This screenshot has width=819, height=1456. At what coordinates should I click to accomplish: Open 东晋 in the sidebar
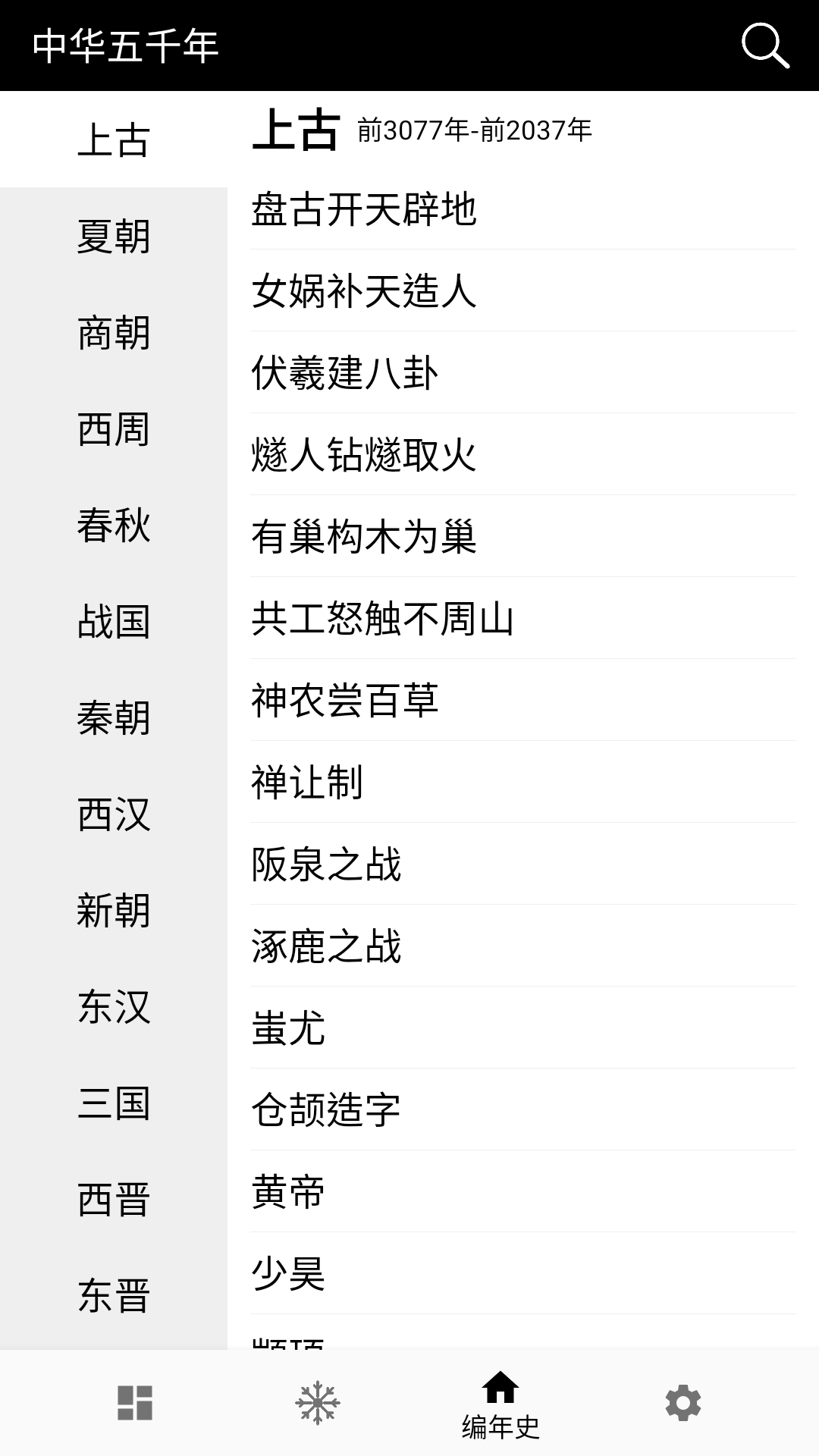[x=114, y=1295]
